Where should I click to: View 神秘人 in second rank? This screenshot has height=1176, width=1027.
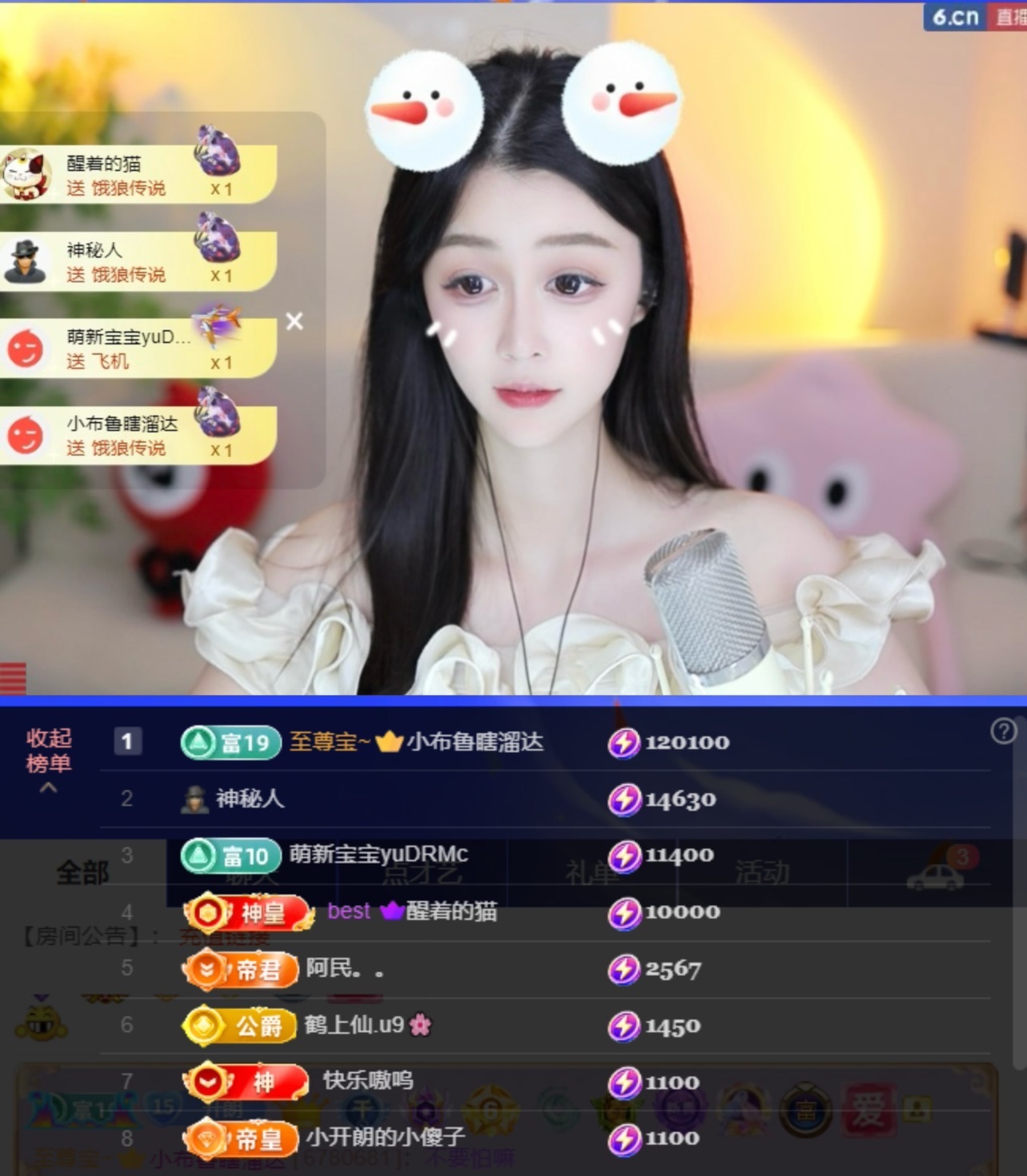(250, 798)
